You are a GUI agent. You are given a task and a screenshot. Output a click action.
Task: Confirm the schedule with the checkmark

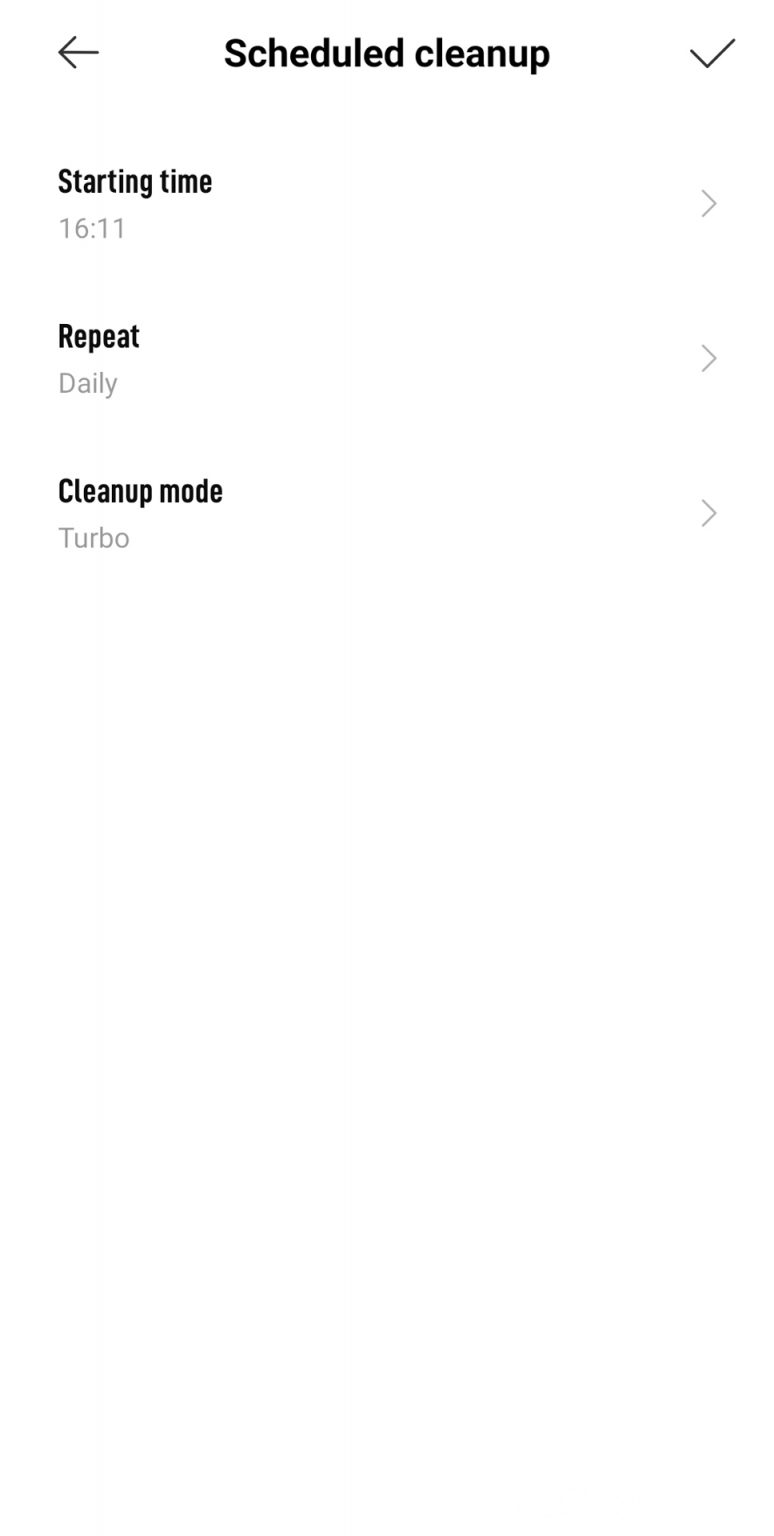[712, 53]
